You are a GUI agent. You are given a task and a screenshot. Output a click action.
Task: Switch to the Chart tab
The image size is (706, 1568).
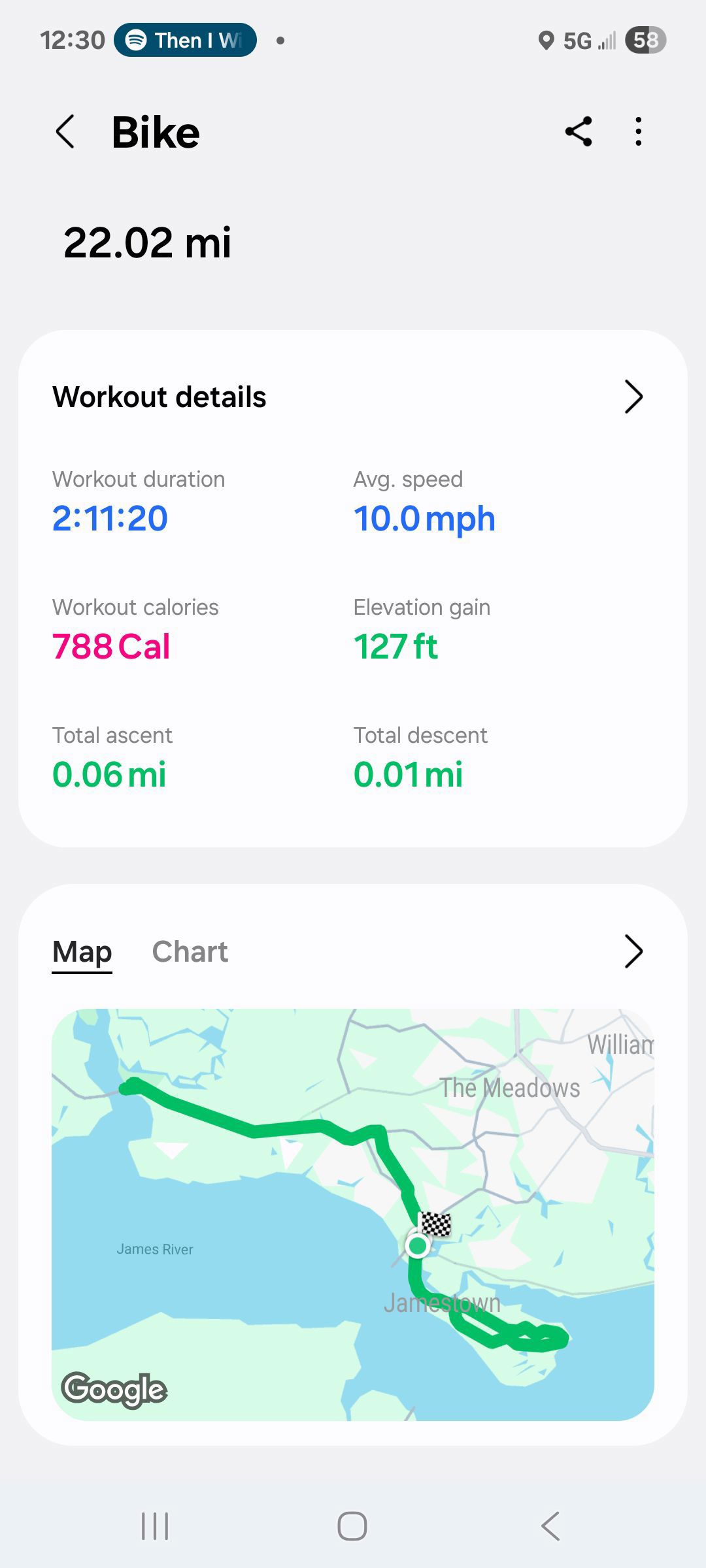click(x=190, y=952)
